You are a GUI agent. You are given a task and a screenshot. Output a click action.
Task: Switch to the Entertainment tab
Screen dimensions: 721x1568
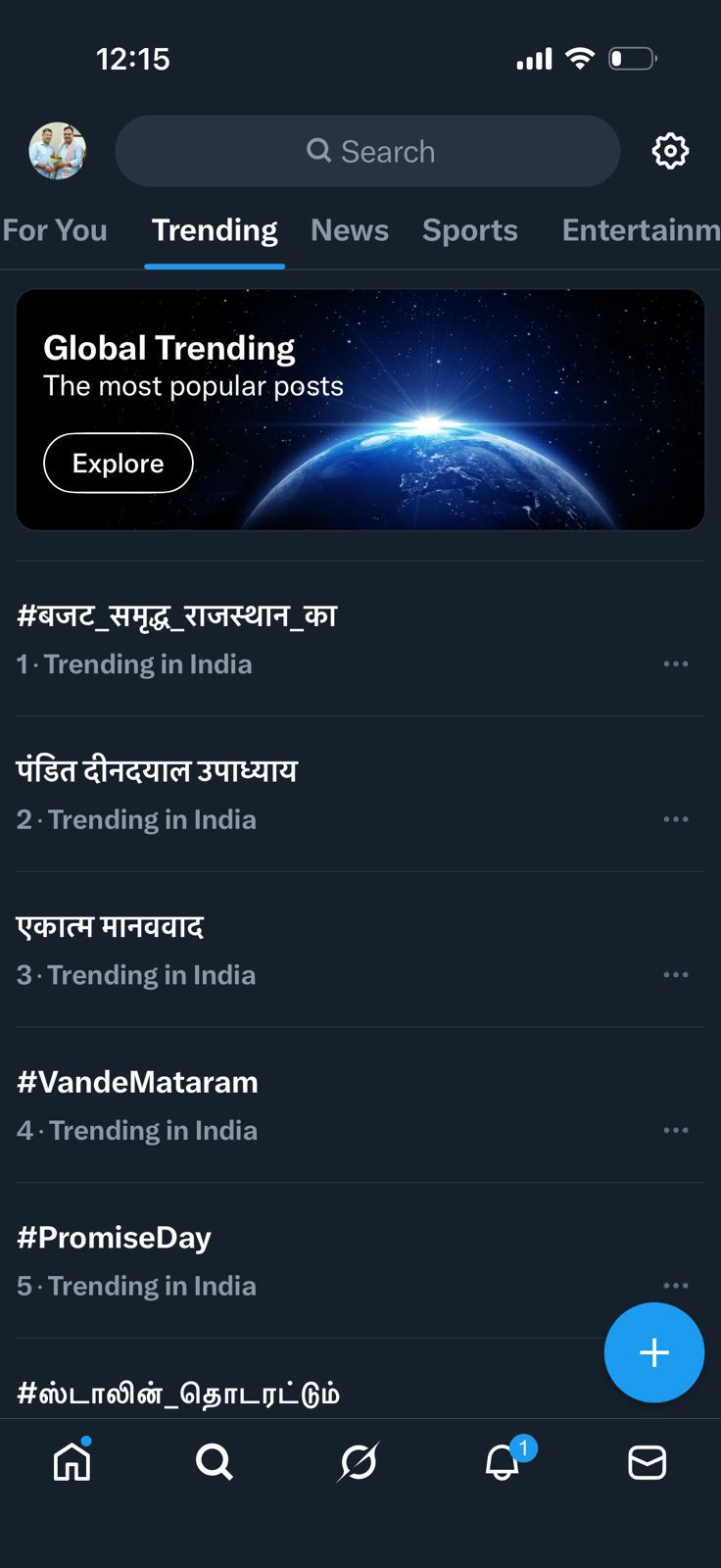pos(640,230)
